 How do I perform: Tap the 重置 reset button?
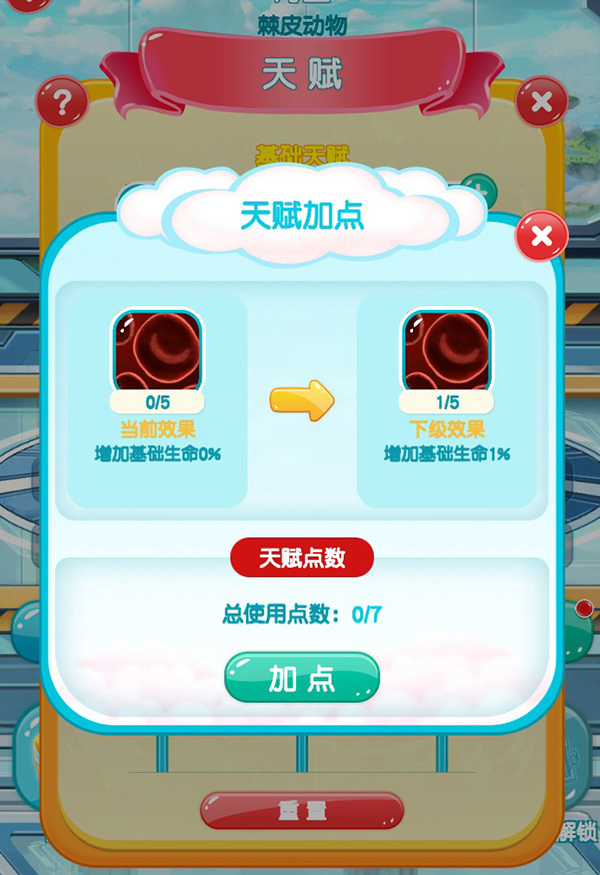pos(302,811)
